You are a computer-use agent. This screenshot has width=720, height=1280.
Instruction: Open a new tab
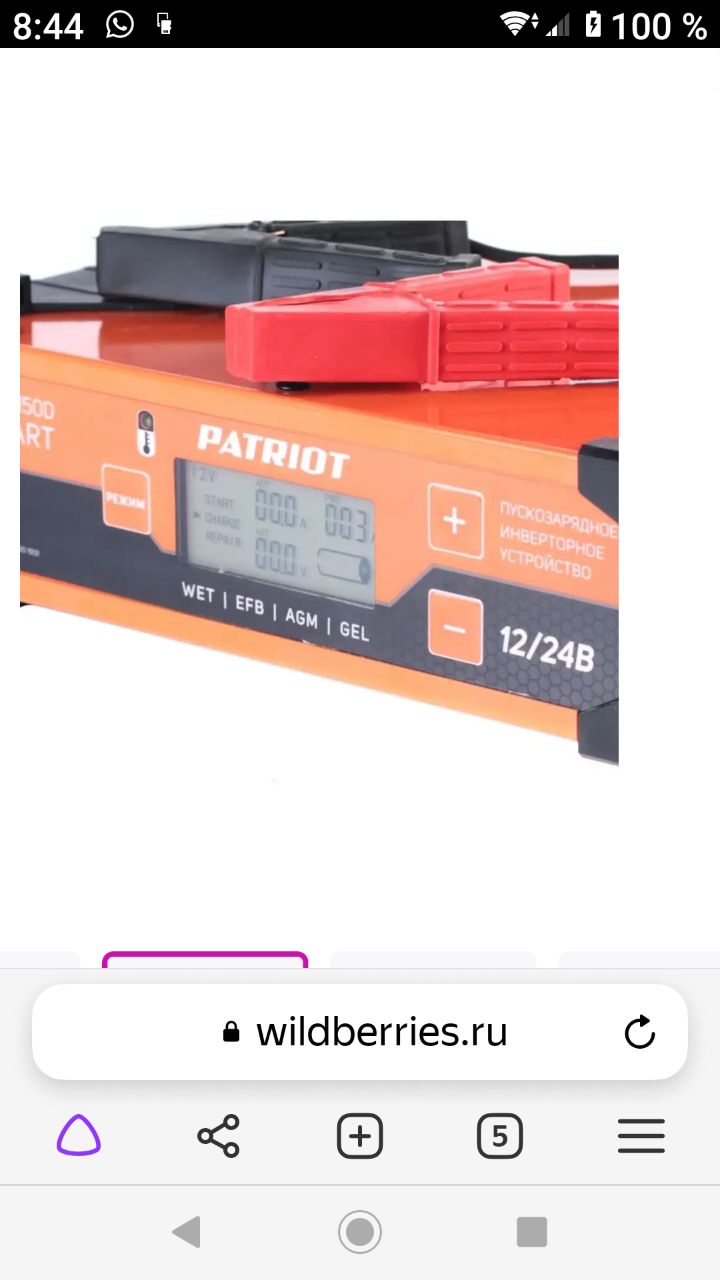(360, 1137)
